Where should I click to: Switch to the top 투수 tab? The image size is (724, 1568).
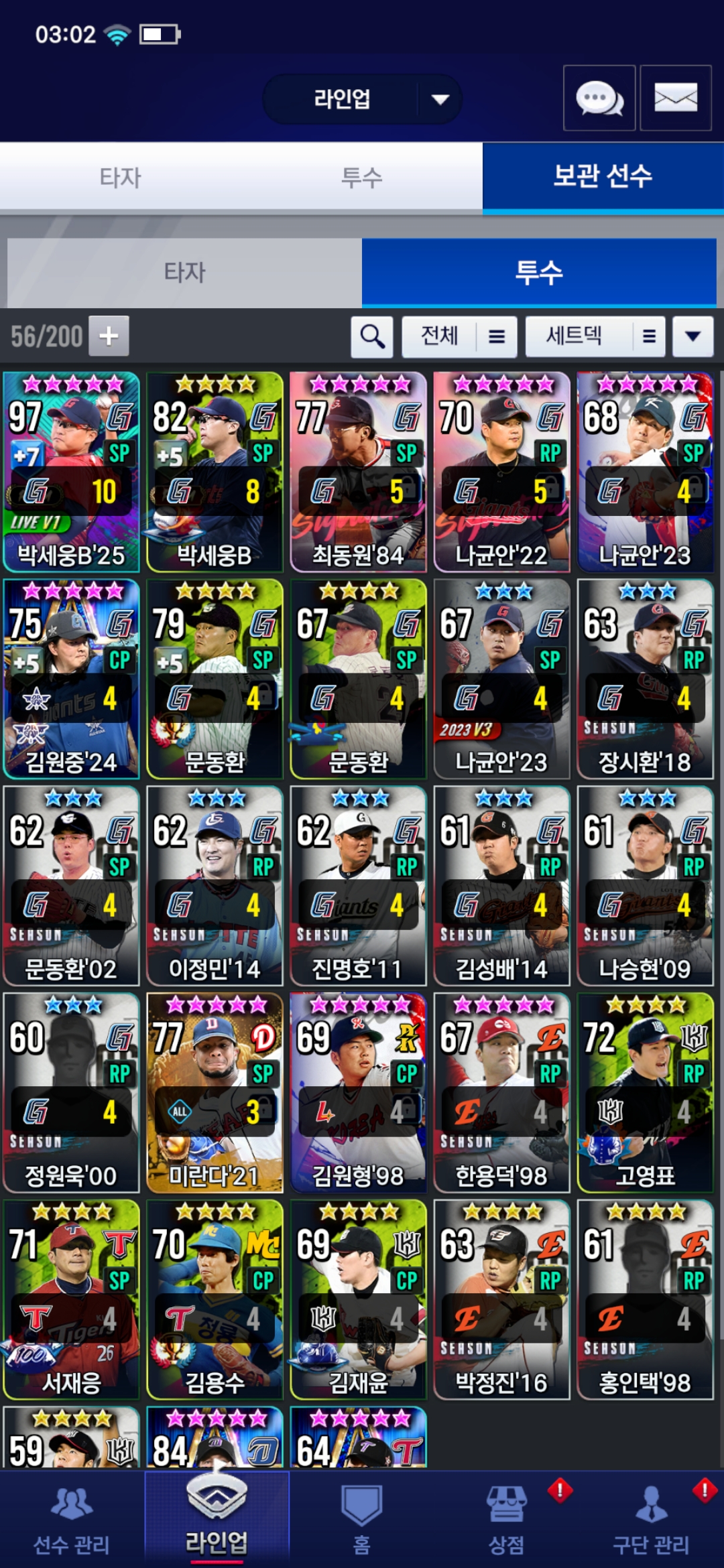tap(362, 178)
